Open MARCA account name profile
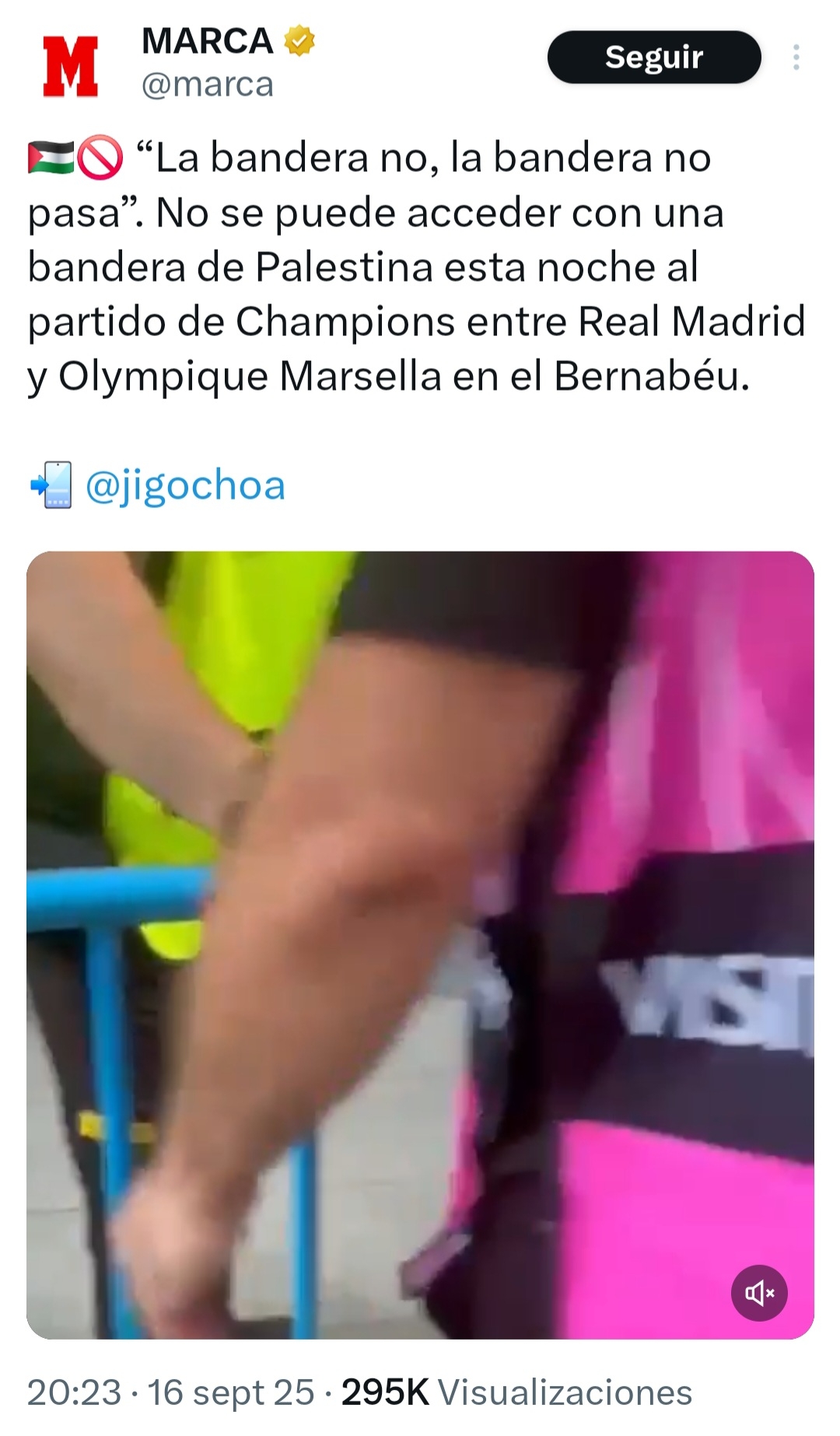 coord(207,41)
